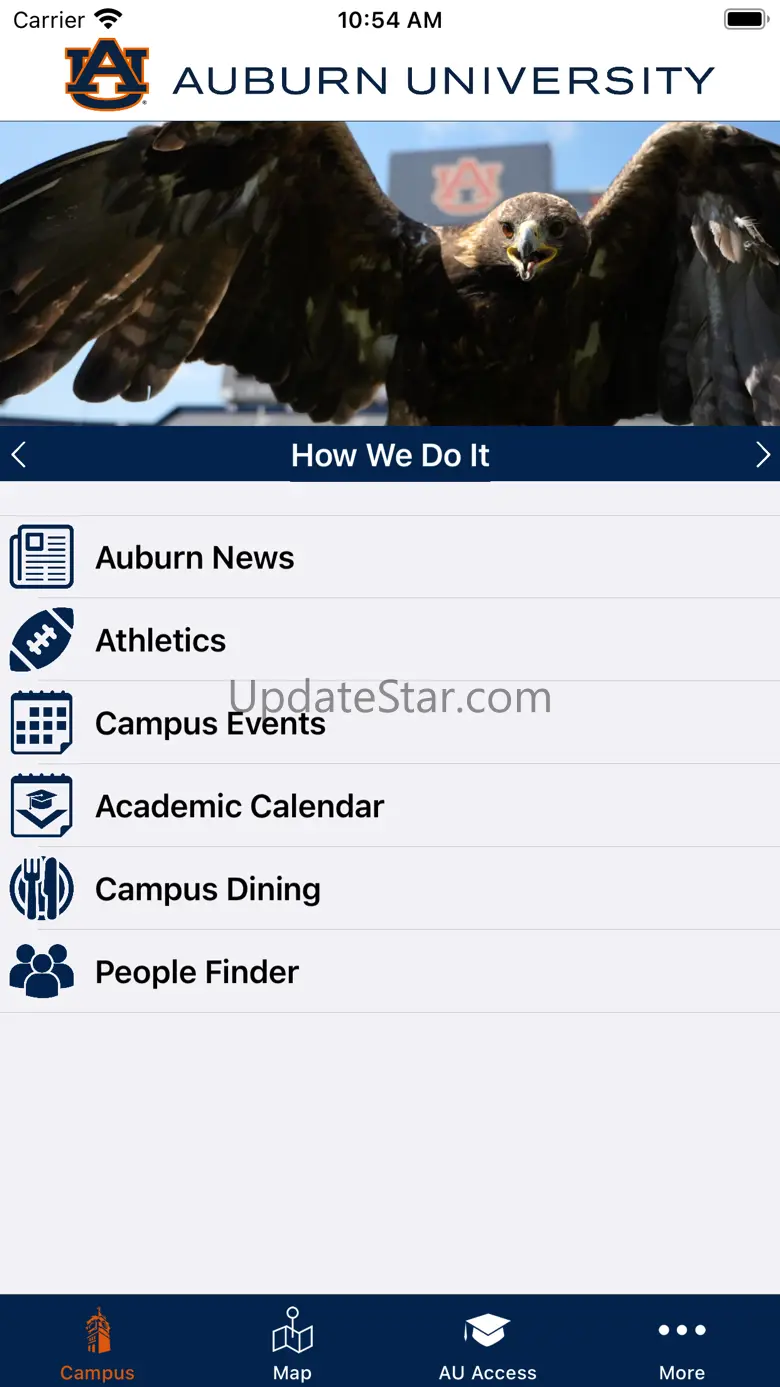Open the Academic Calendar
Viewport: 780px width, 1387px height.
coord(390,806)
